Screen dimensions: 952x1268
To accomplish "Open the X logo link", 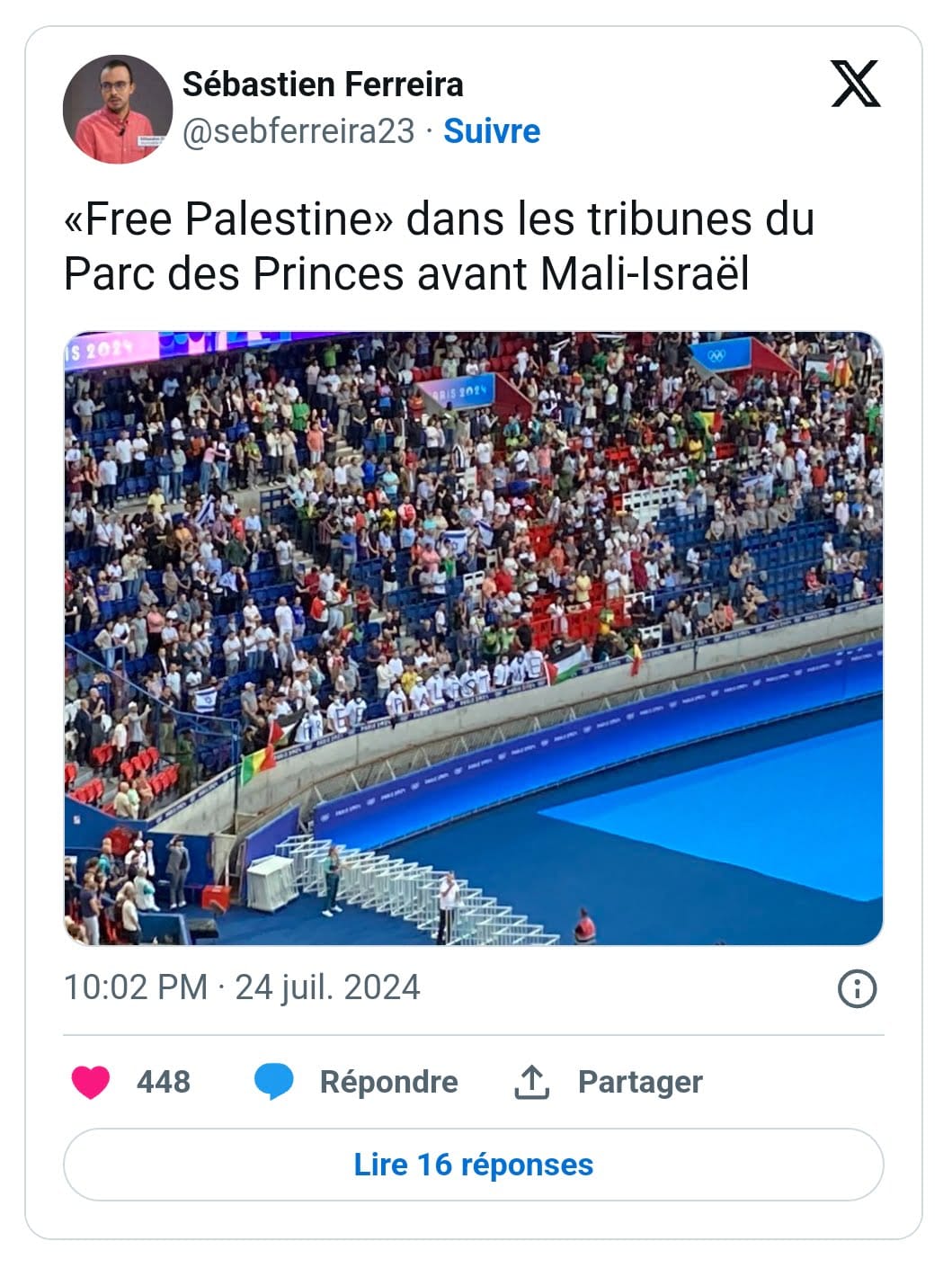I will click(x=855, y=85).
